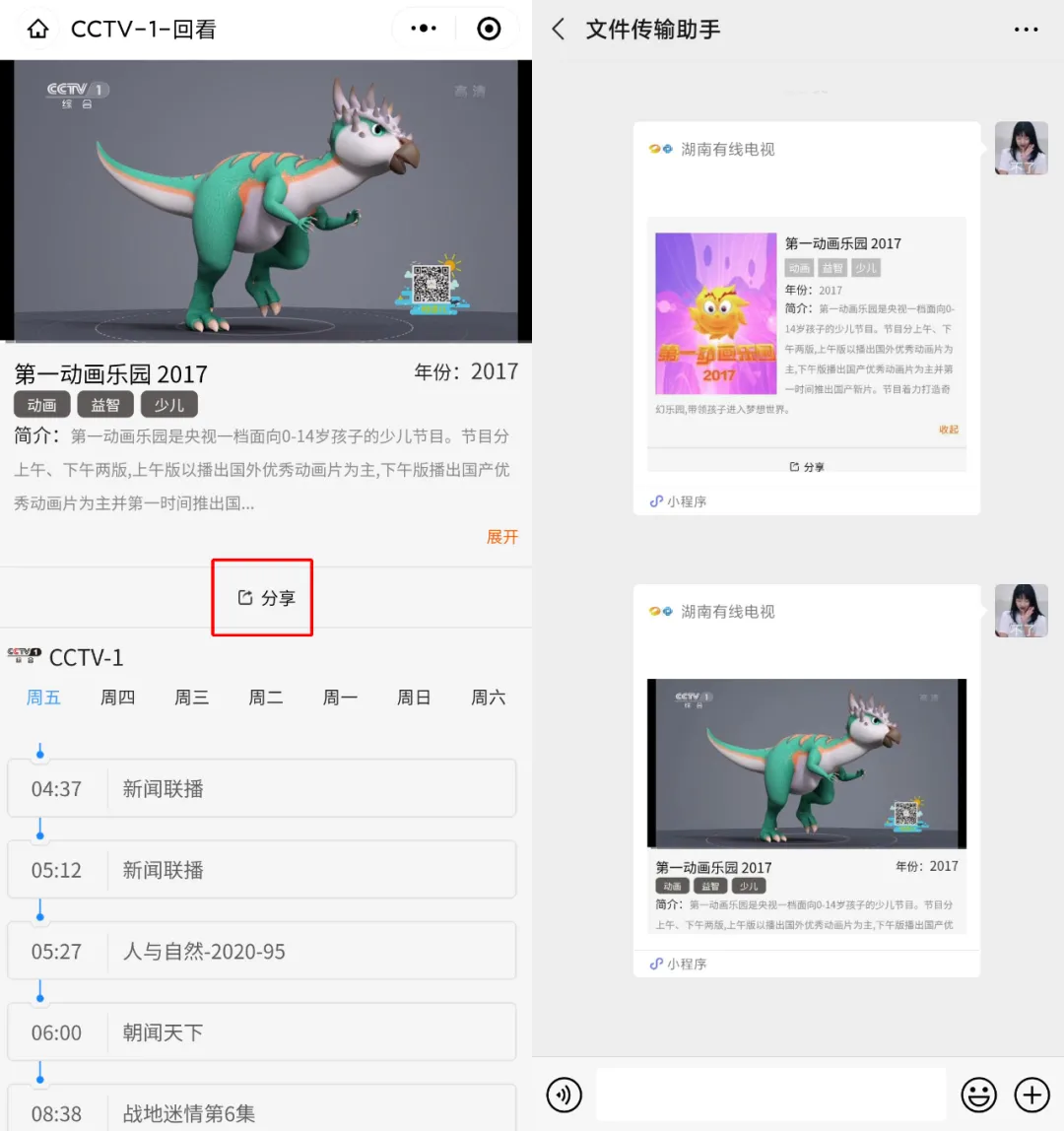Select the 周一 schedule tab
Viewport: 1064px width, 1131px height.
(x=339, y=698)
